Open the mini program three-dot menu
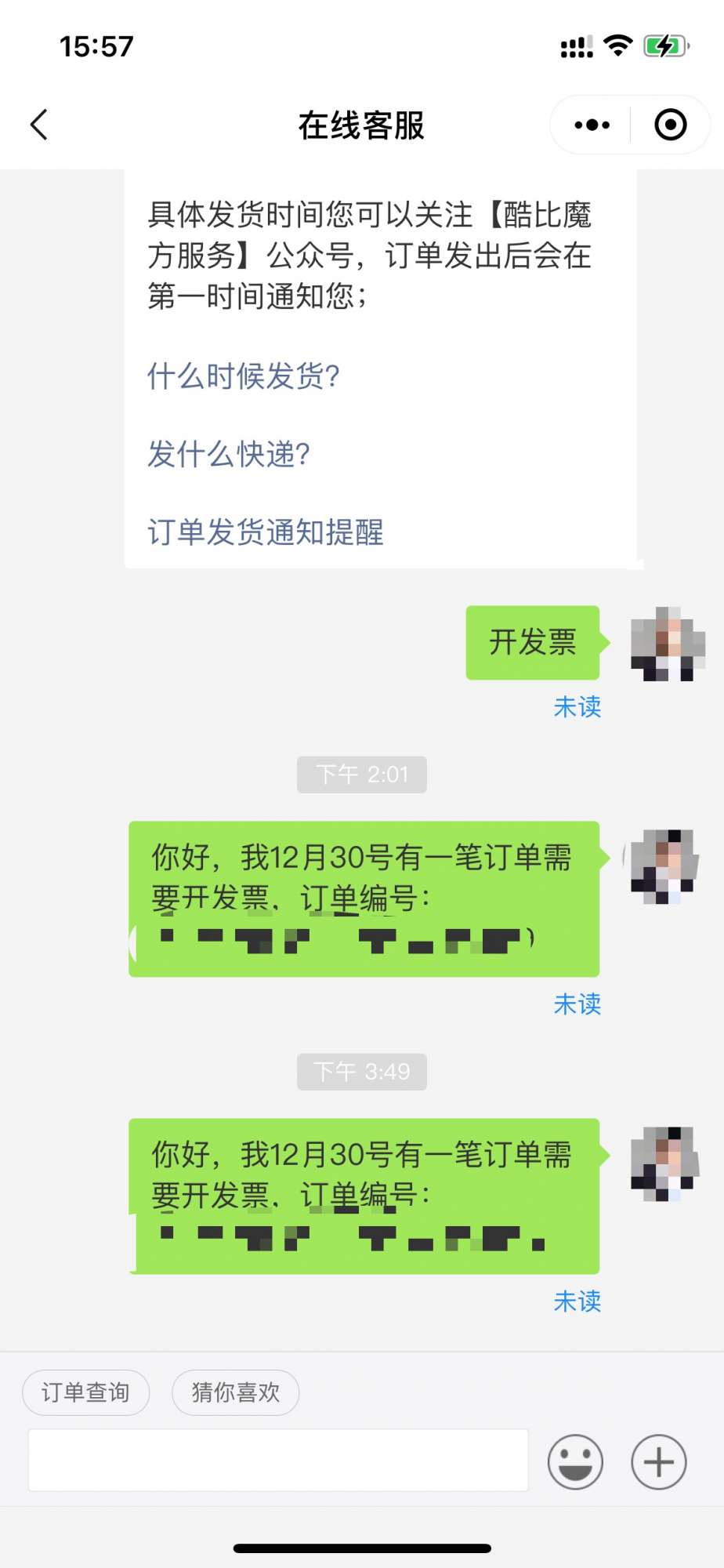The width and height of the screenshot is (724, 1568). [x=592, y=125]
